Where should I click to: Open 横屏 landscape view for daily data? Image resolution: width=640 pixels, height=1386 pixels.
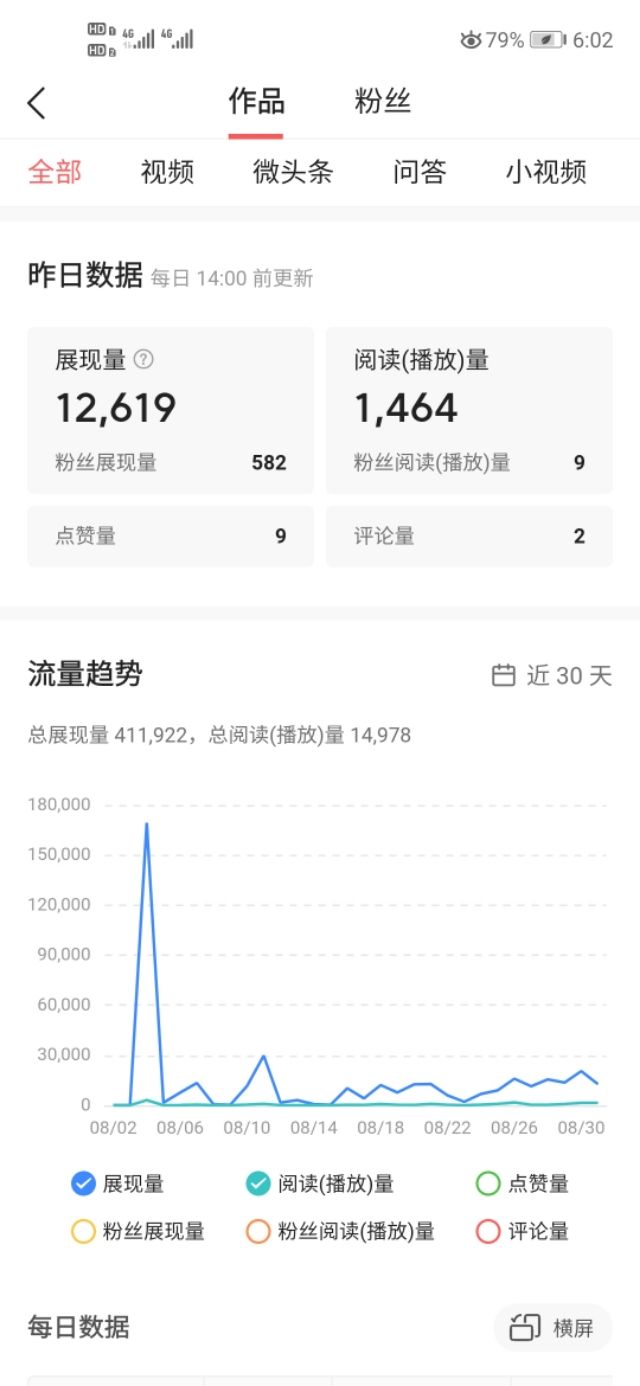(553, 1328)
